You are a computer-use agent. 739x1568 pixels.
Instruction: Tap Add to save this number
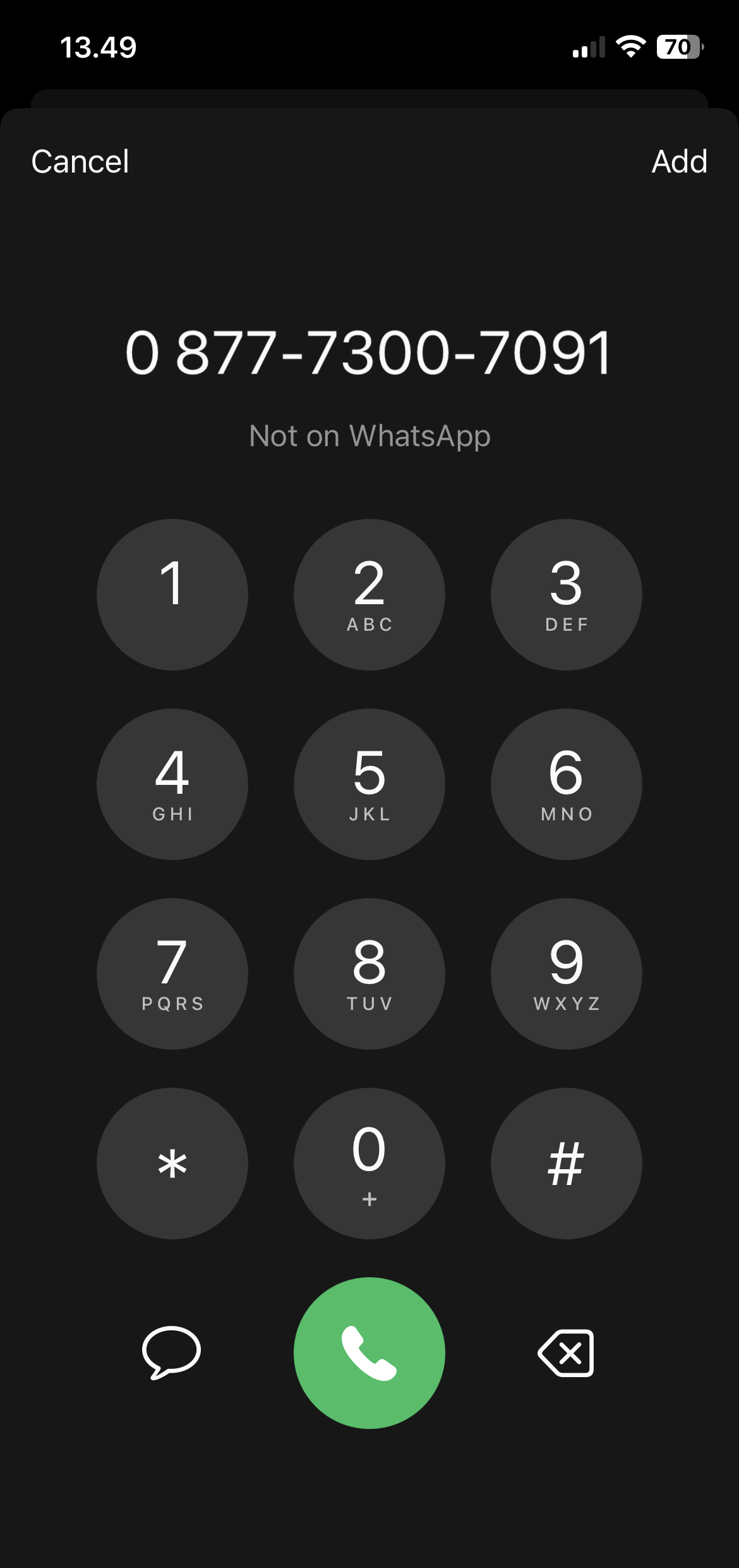679,162
